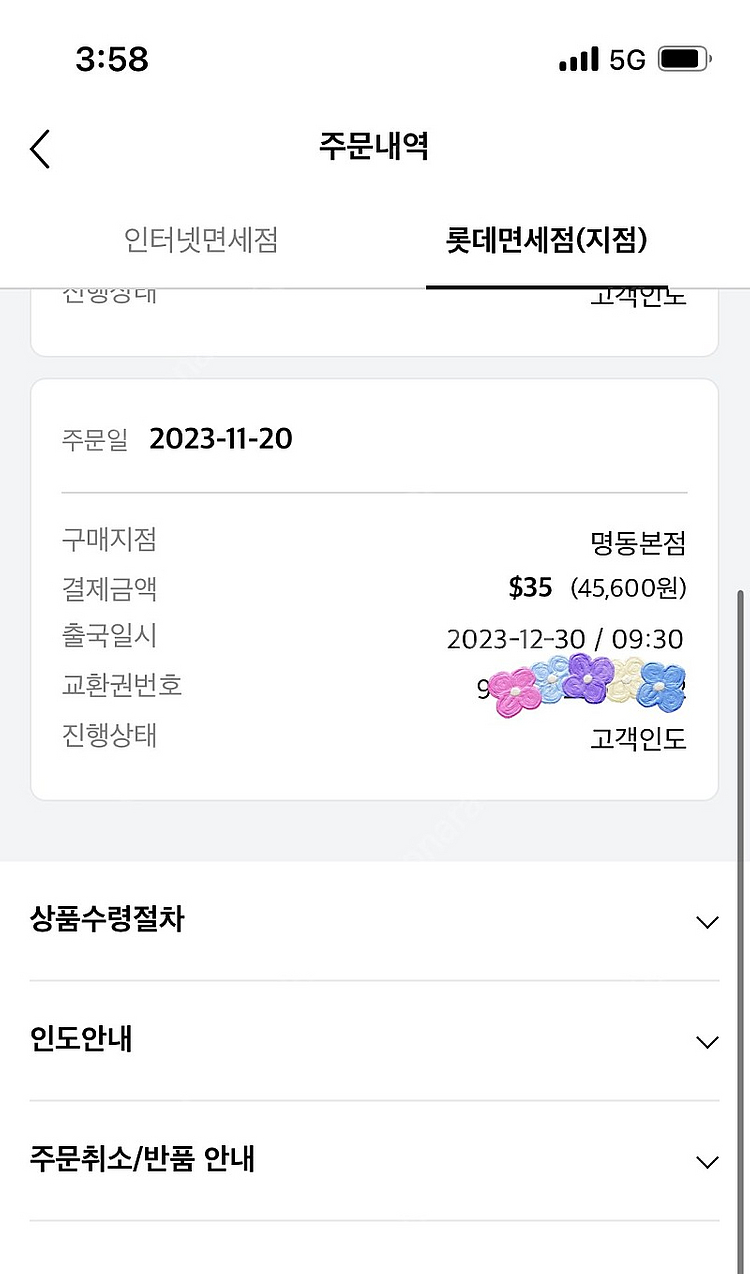
Task: Tap the 5G network indicator
Action: tap(625, 60)
